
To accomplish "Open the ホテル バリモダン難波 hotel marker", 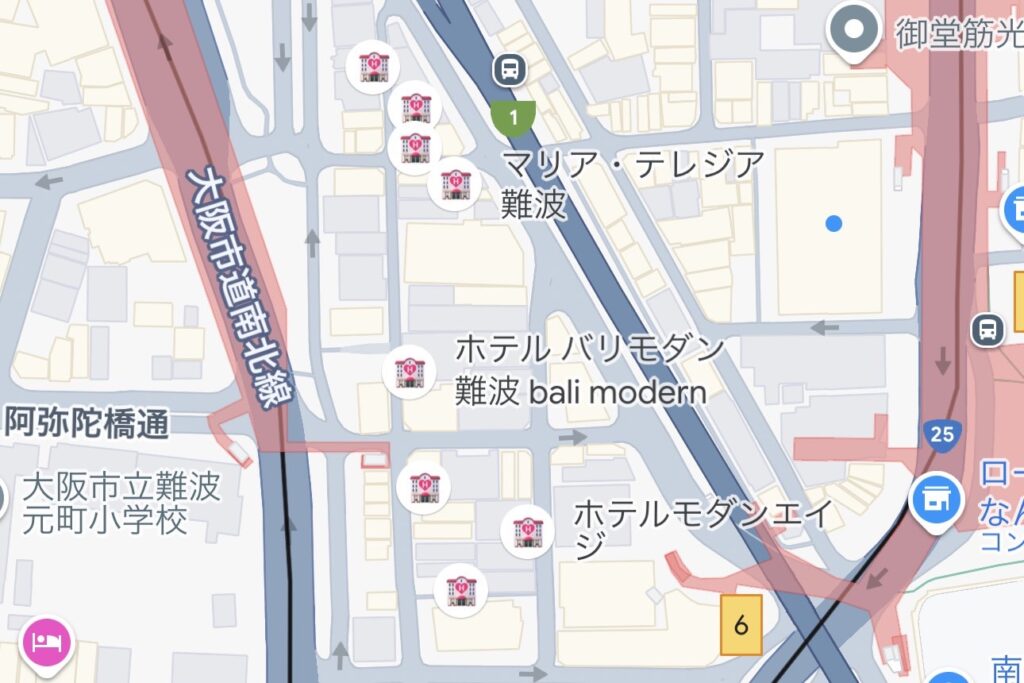I will click(x=409, y=371).
